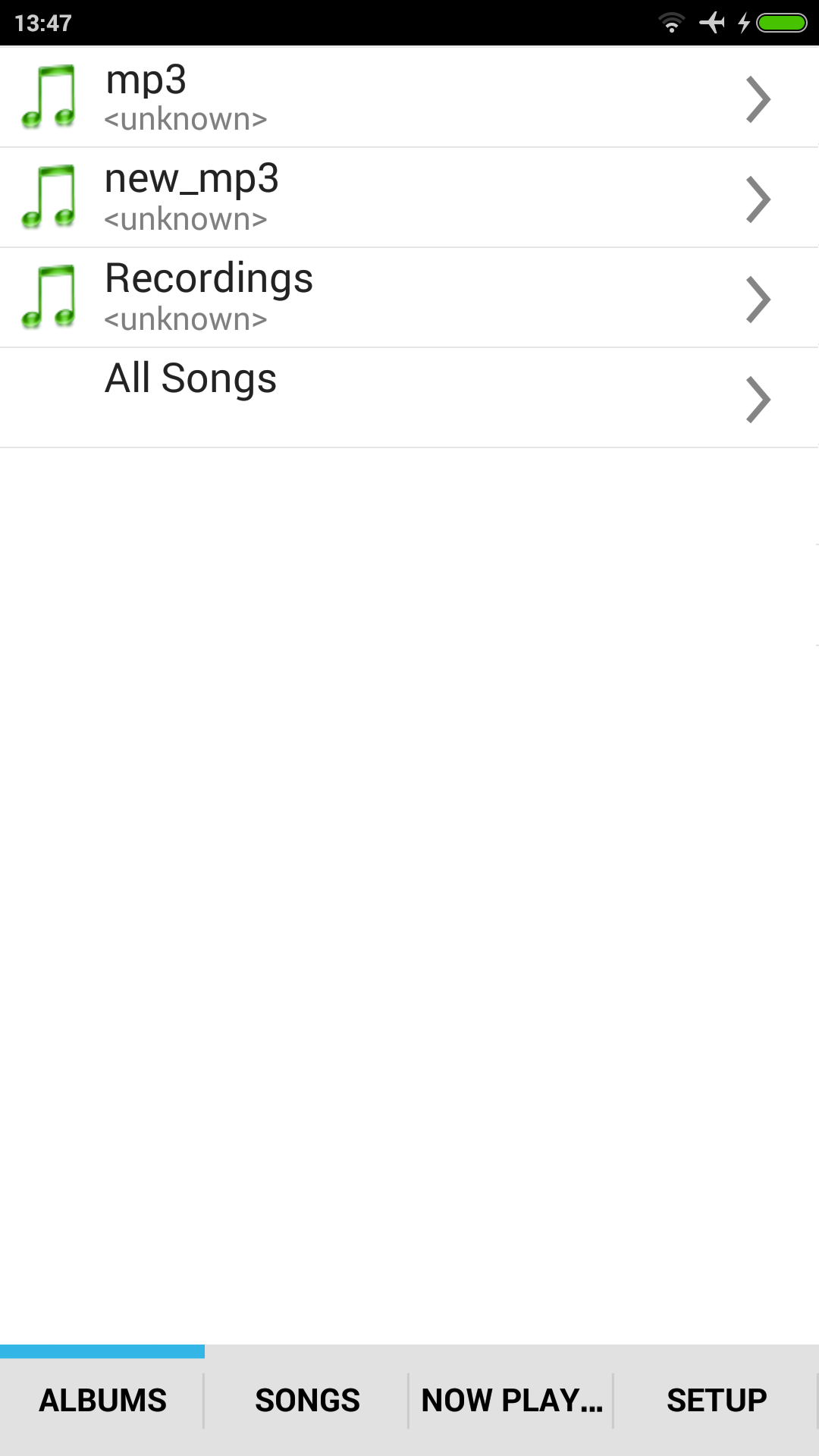
Task: Expand the mp3 album with its chevron
Action: 758,97
